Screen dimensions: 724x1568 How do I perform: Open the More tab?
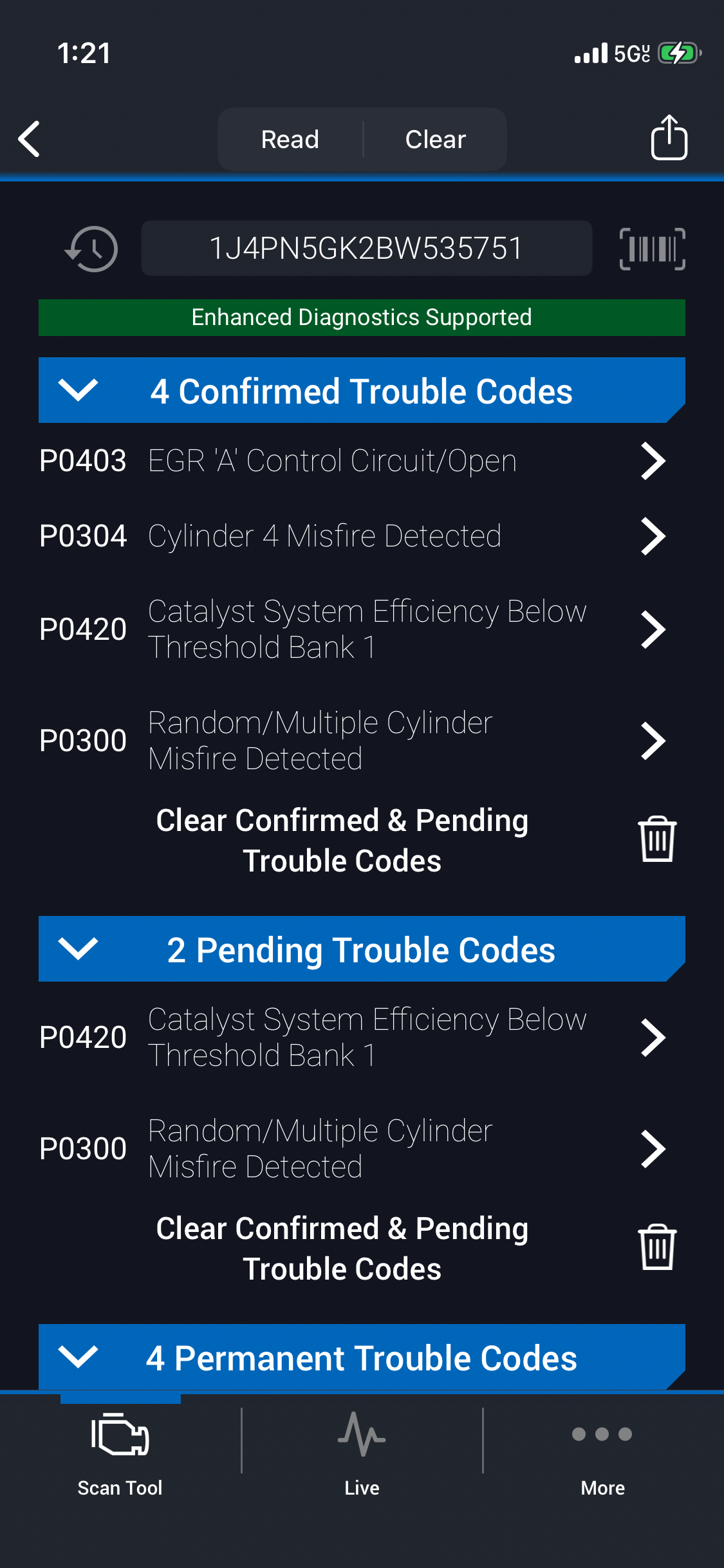coord(602,1451)
